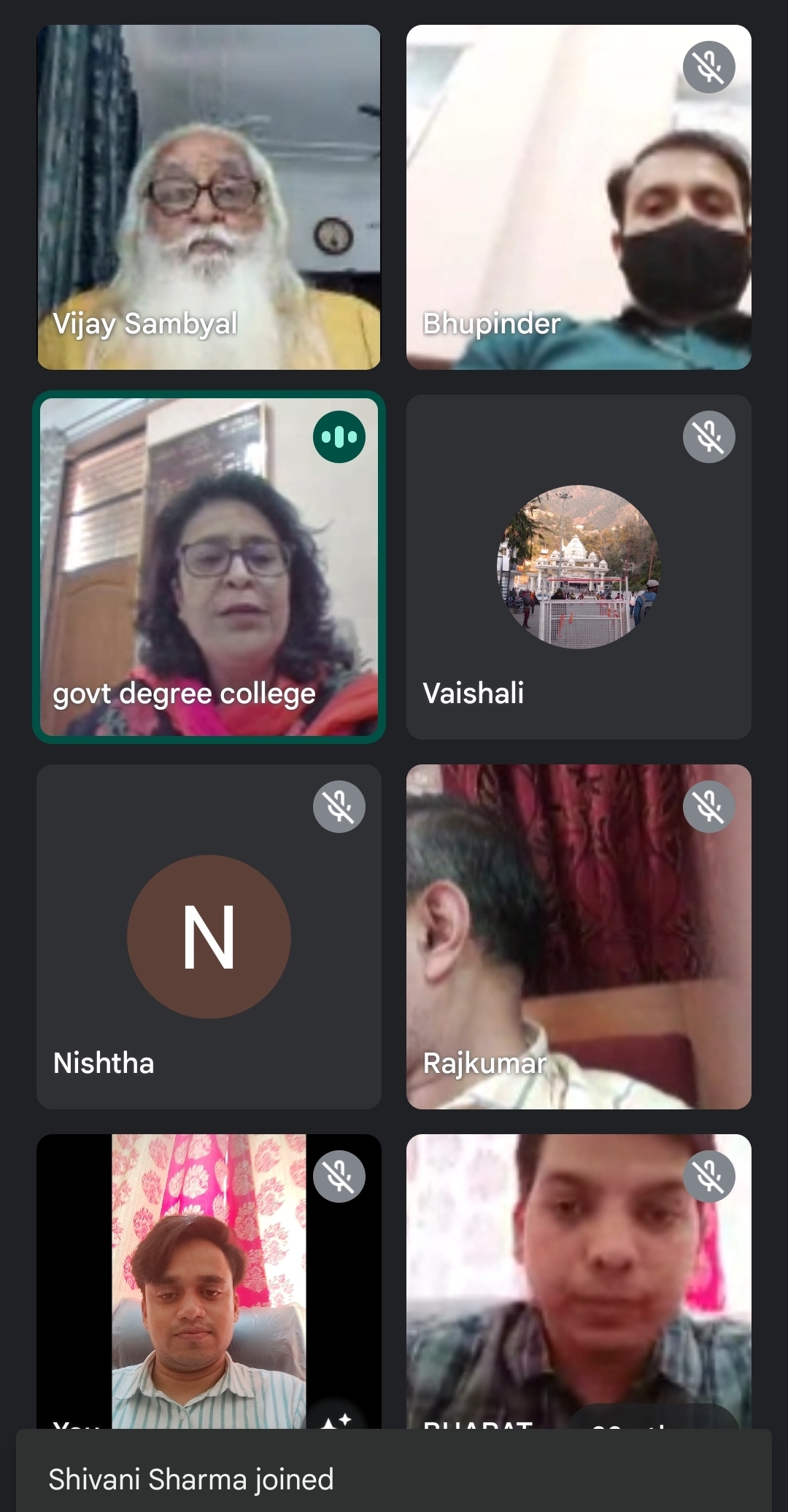788x1512 pixels.
Task: Open Vaishali's participant tile
Action: [x=578, y=567]
